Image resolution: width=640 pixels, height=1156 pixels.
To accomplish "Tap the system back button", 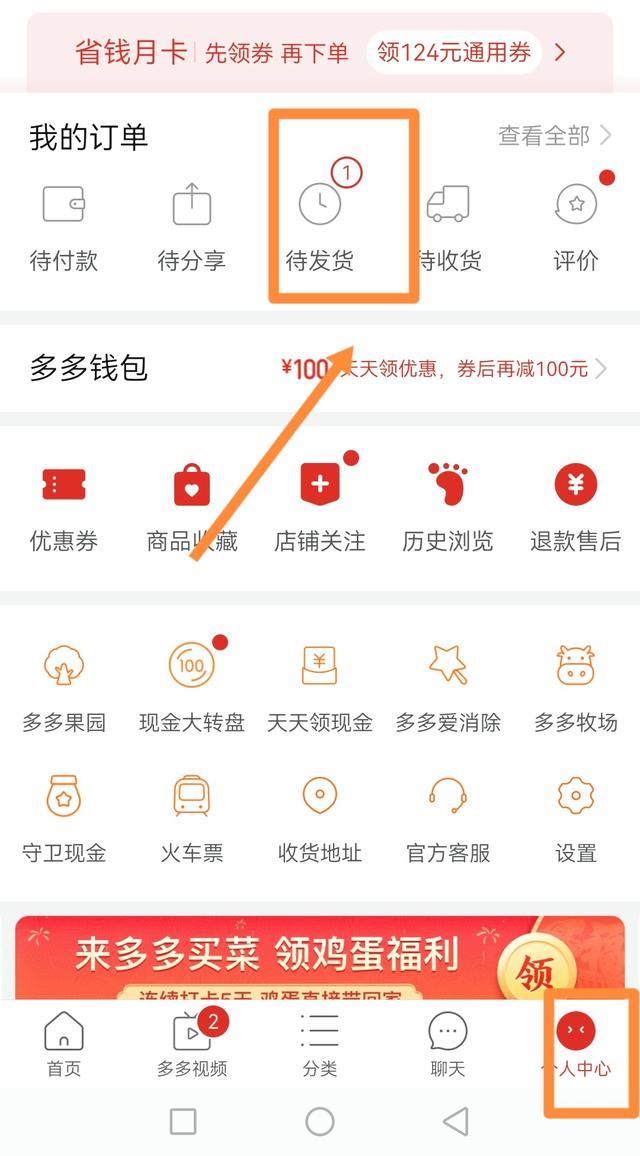I will [x=456, y=1121].
